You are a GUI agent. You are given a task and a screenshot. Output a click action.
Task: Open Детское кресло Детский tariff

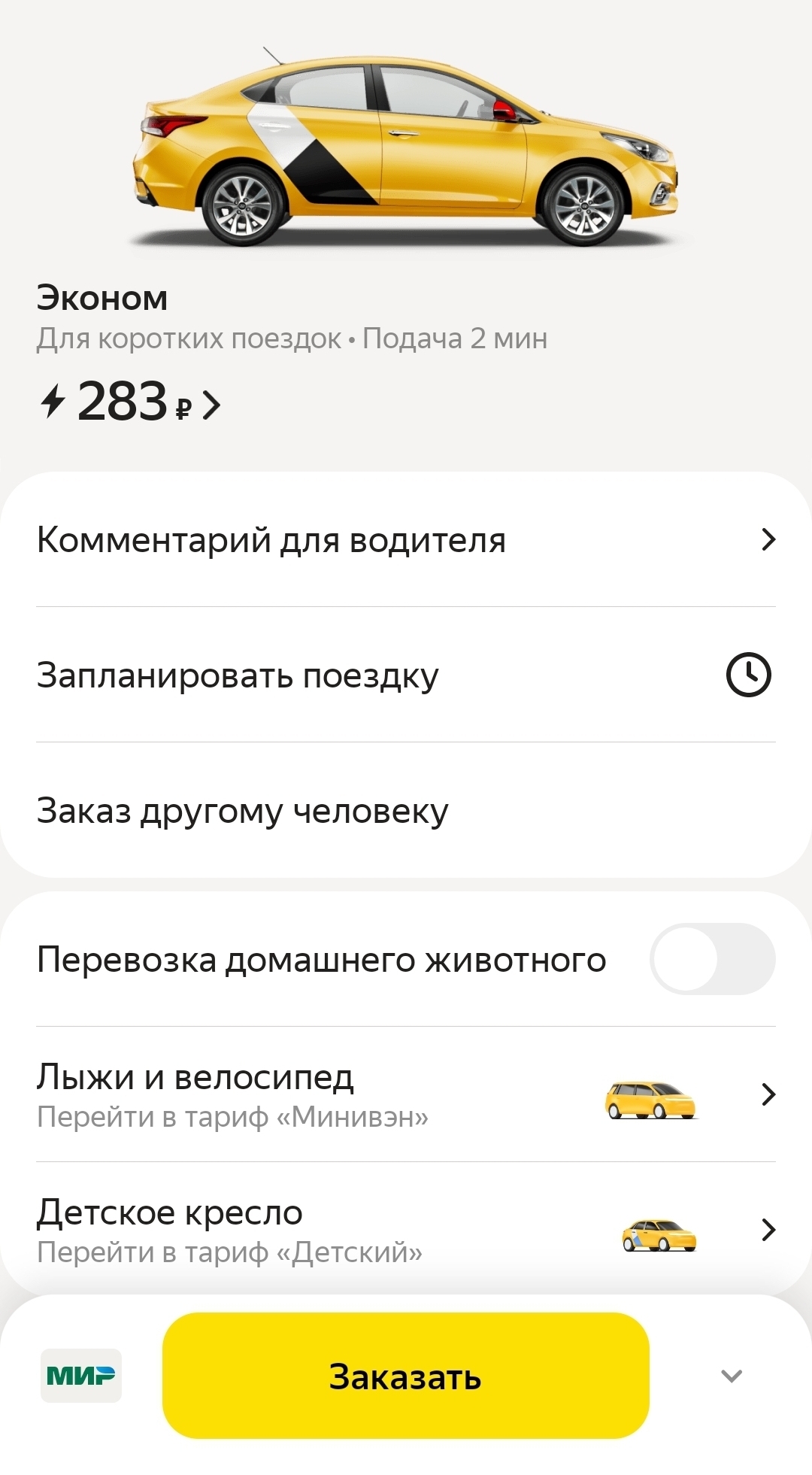(x=406, y=1230)
